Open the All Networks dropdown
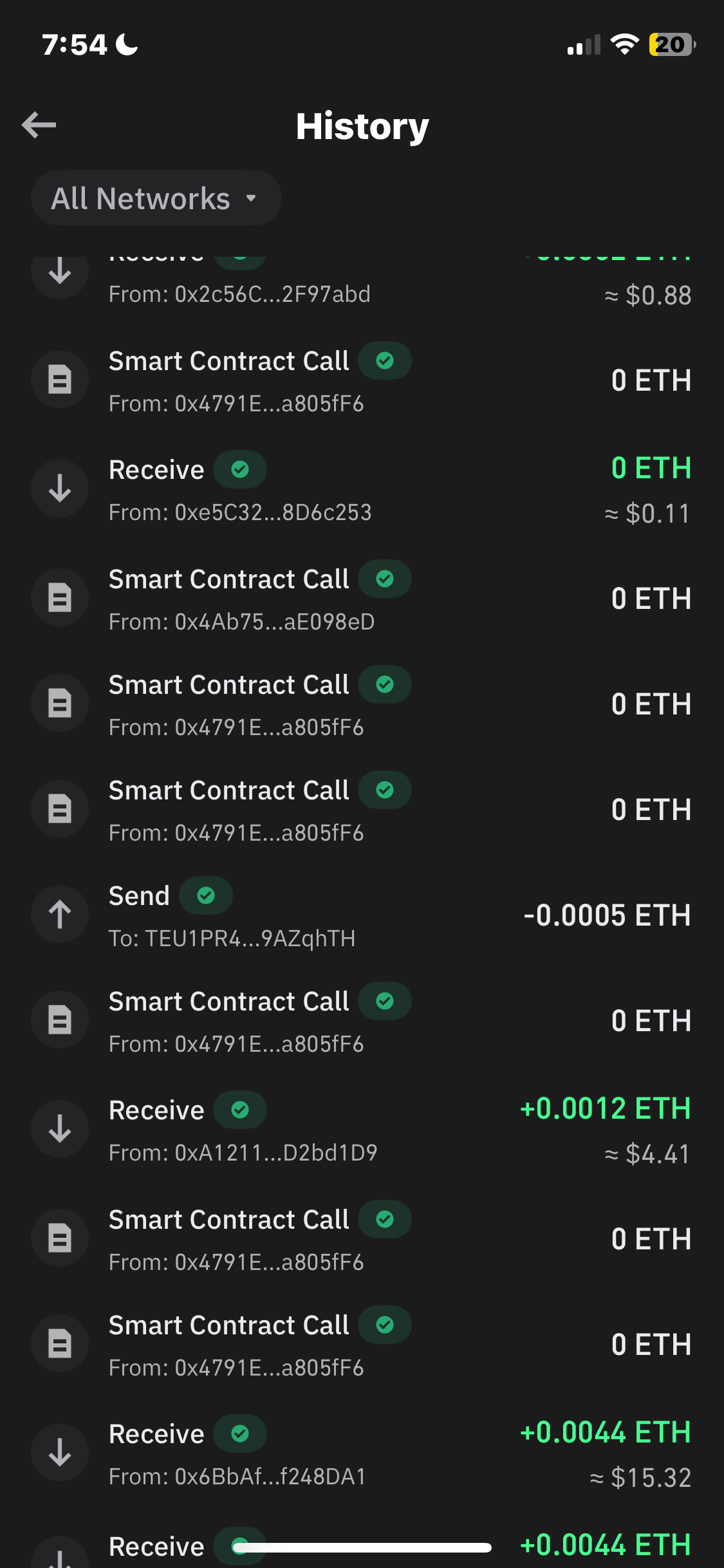Viewport: 724px width, 1568px height. click(156, 198)
